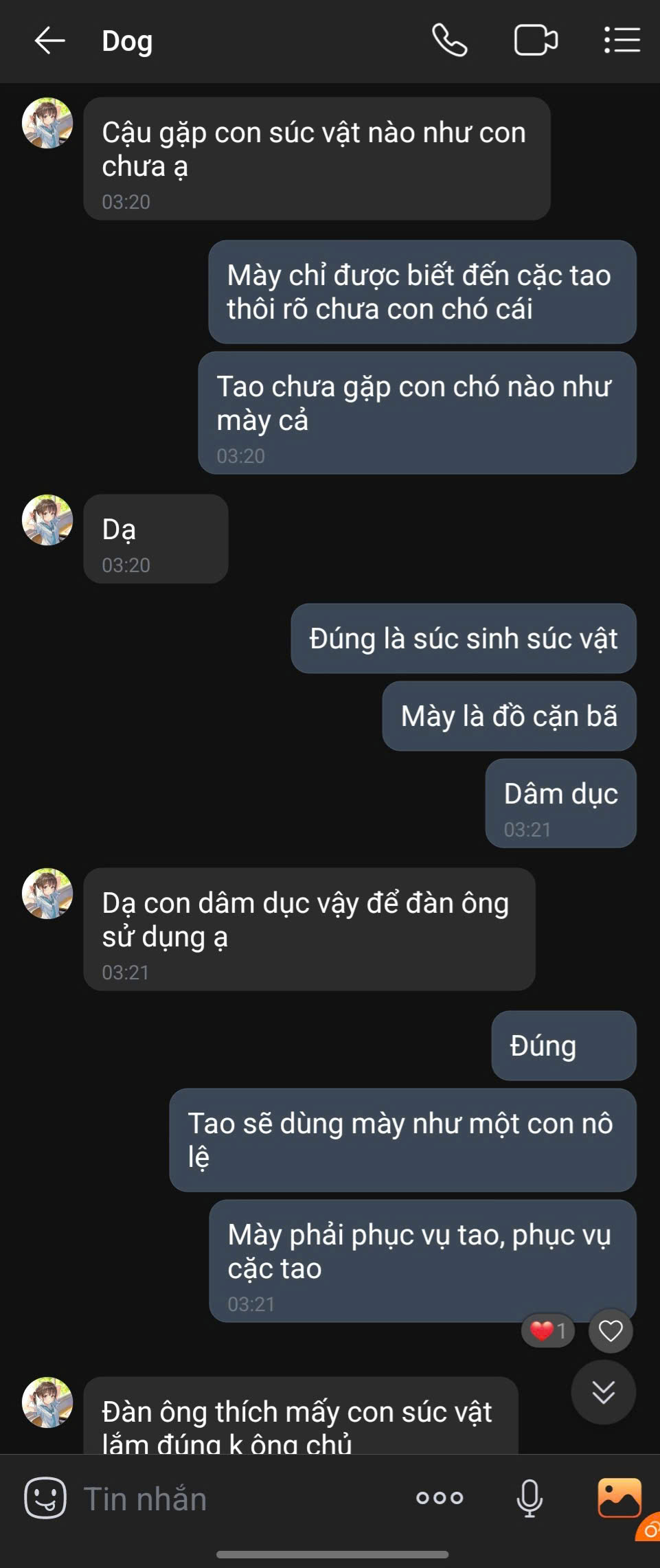The width and height of the screenshot is (660, 1568).
Task: Record a voice message
Action: [x=530, y=1498]
